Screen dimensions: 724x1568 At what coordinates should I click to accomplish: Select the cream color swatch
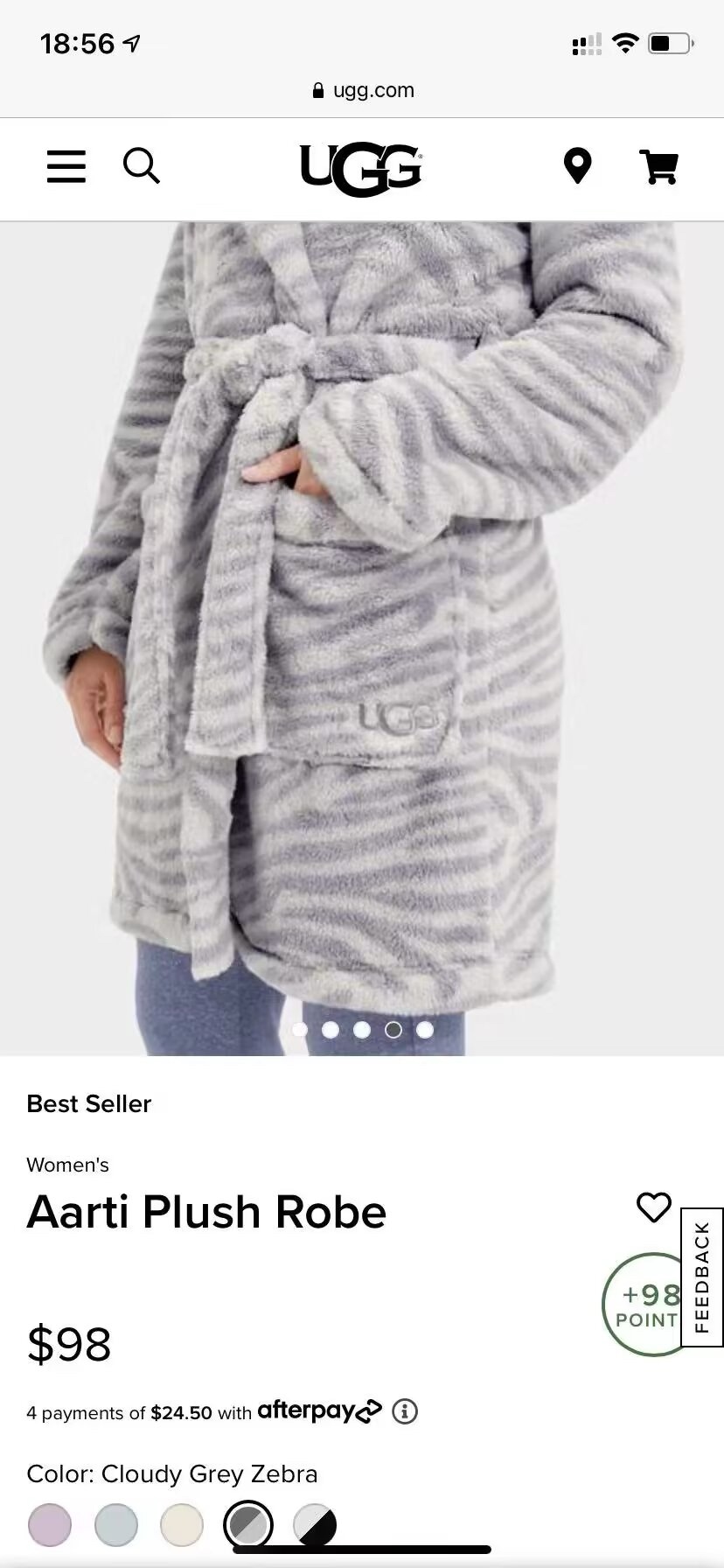182,1525
